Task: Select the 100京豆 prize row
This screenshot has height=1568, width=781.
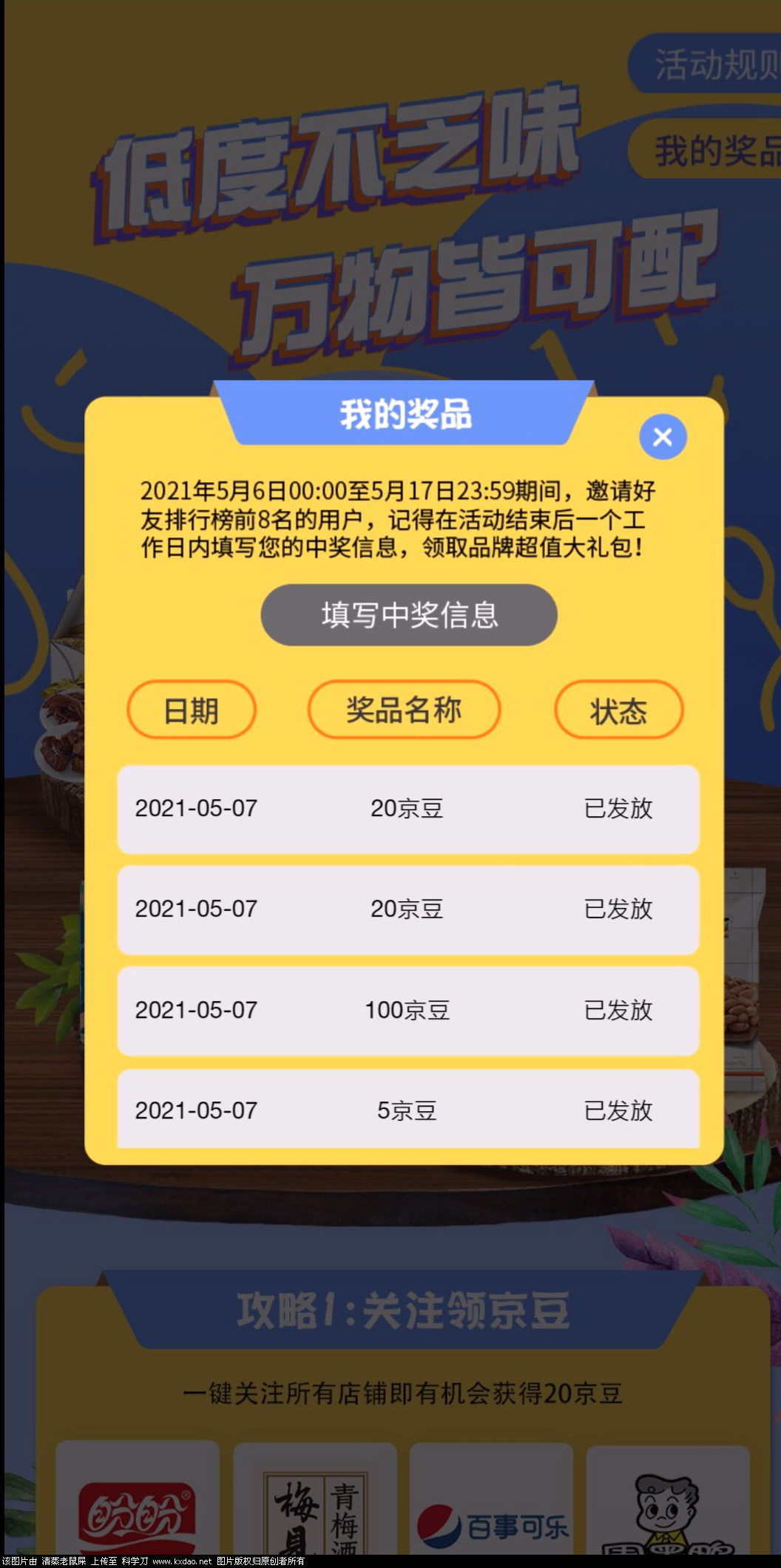Action: click(x=407, y=1010)
